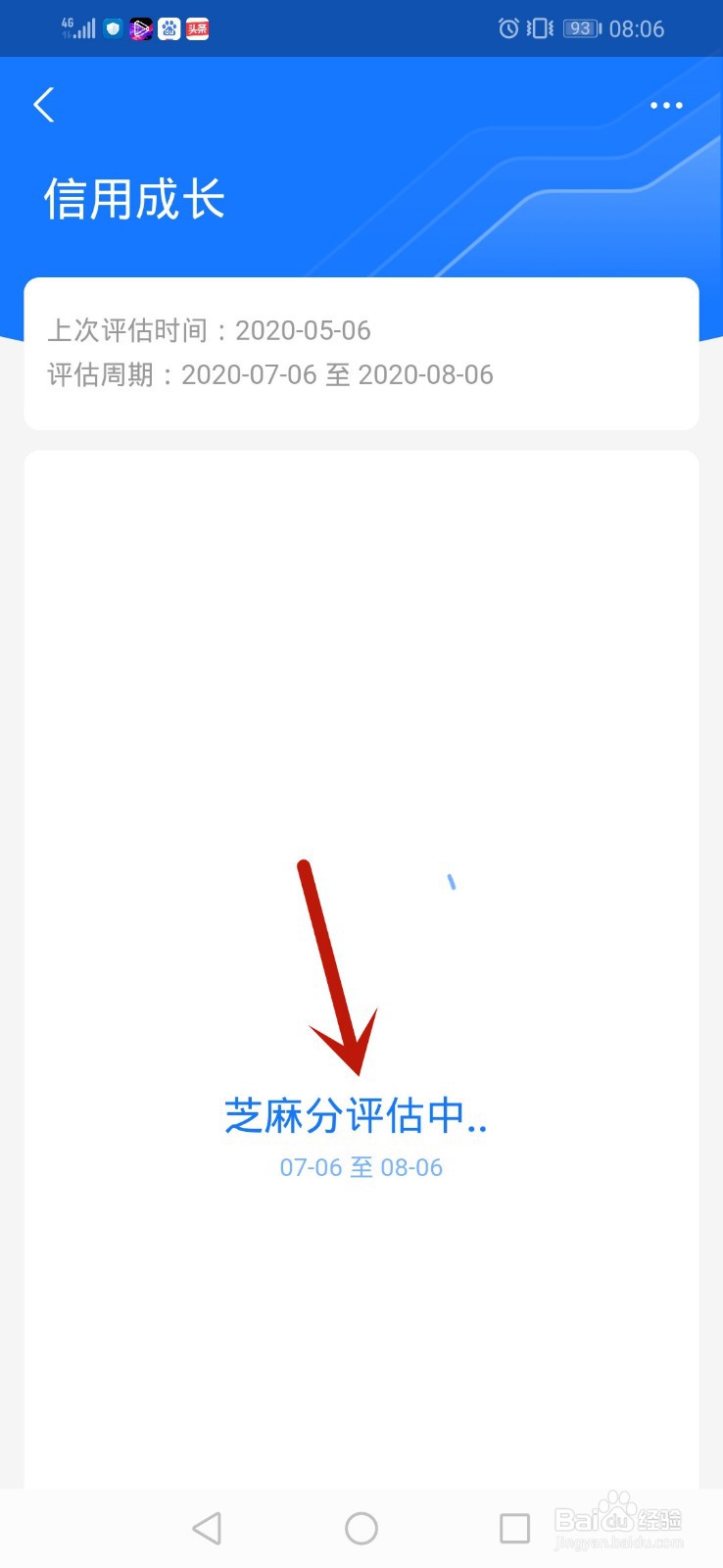Screen dimensions: 723x1568
Task: Select the purple video app status bar icon
Action: (x=138, y=28)
